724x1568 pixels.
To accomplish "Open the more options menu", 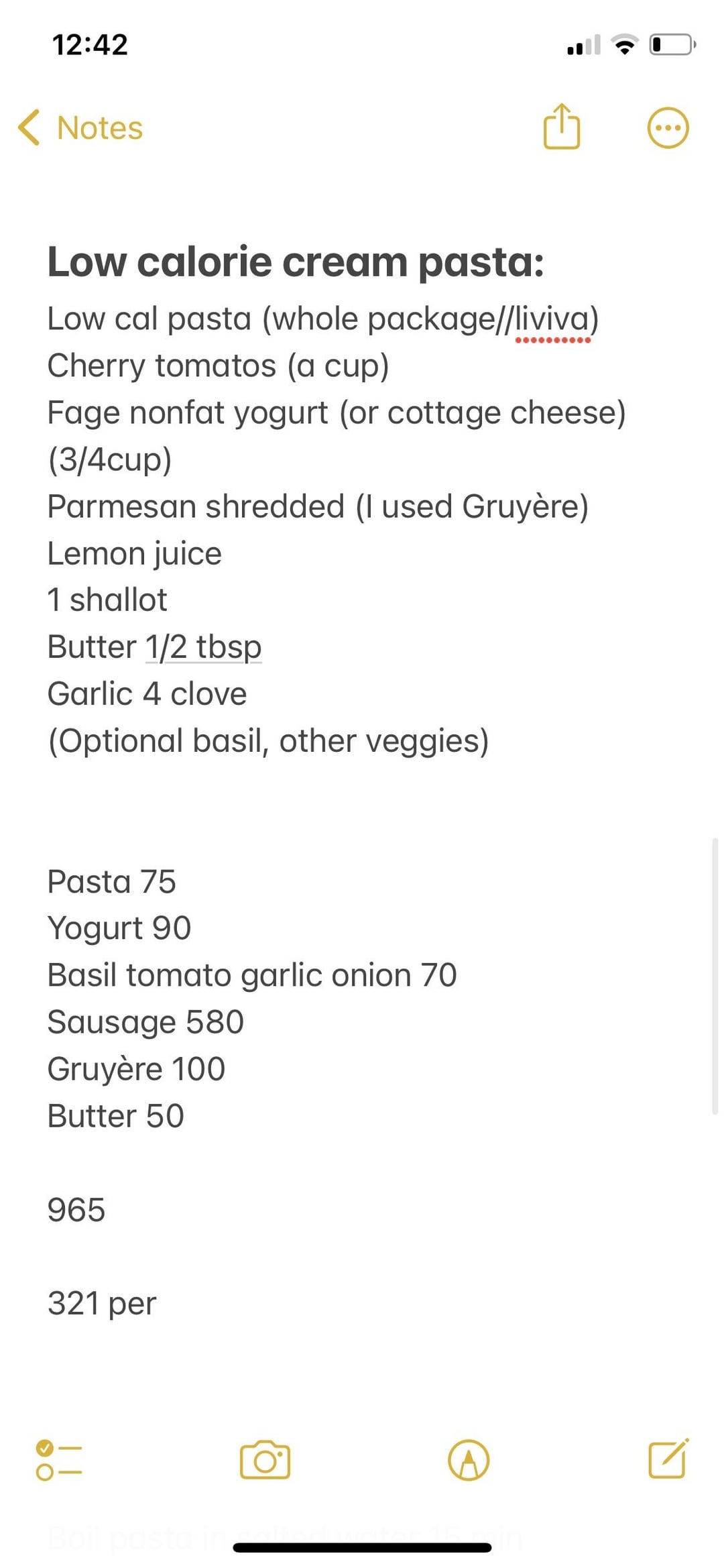I will point(668,127).
